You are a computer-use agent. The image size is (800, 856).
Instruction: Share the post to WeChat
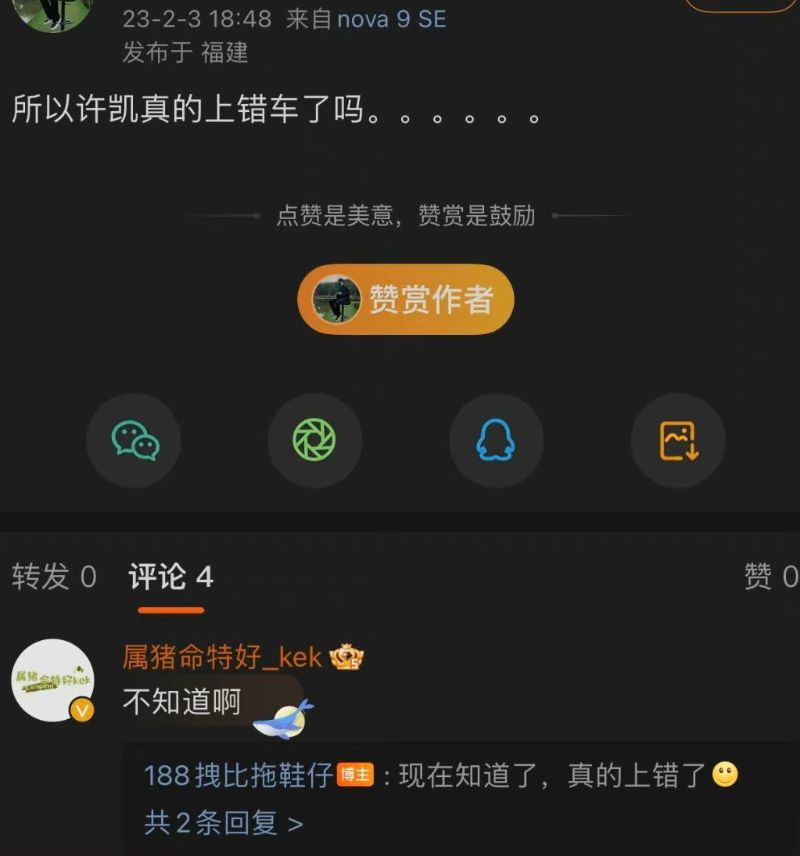pos(134,440)
